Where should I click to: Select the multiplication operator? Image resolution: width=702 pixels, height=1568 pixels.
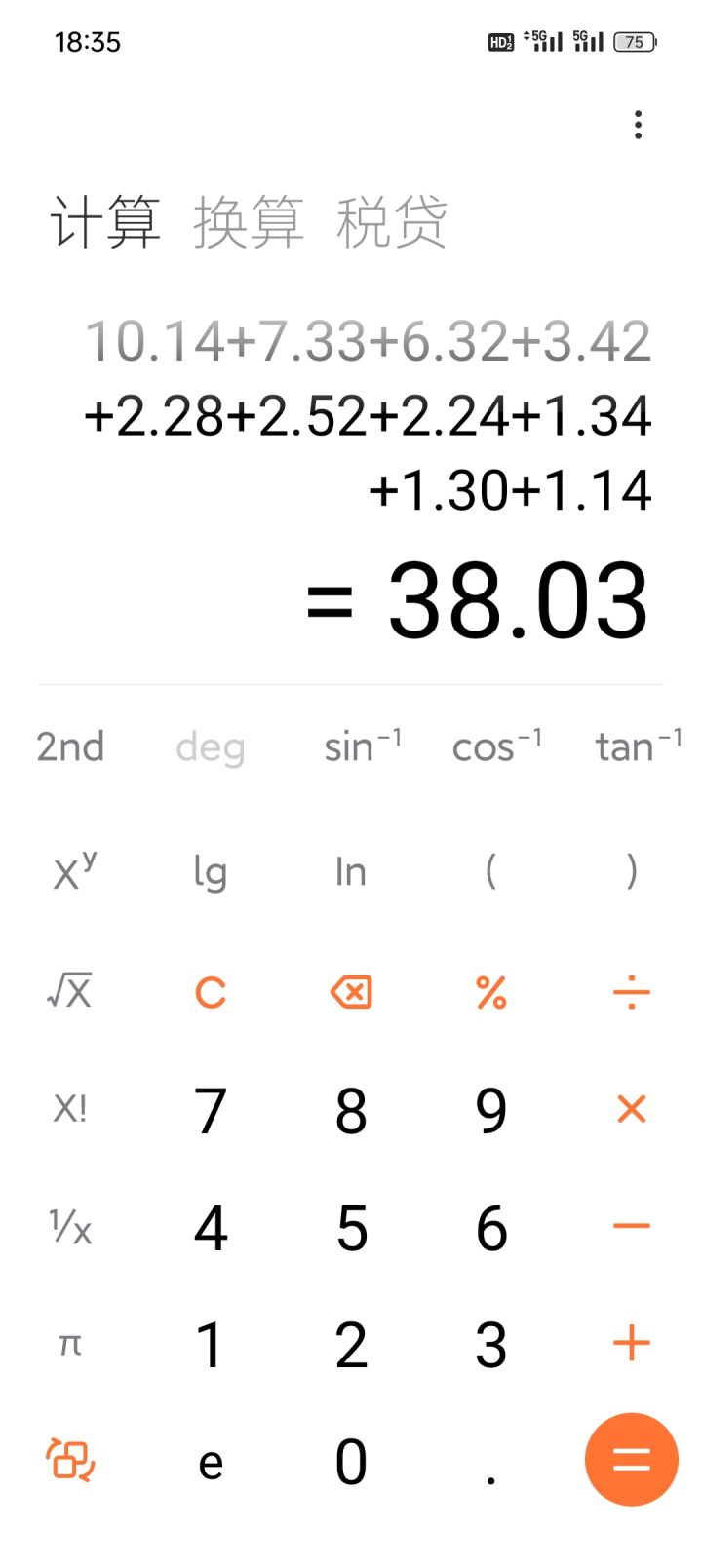(x=632, y=1109)
